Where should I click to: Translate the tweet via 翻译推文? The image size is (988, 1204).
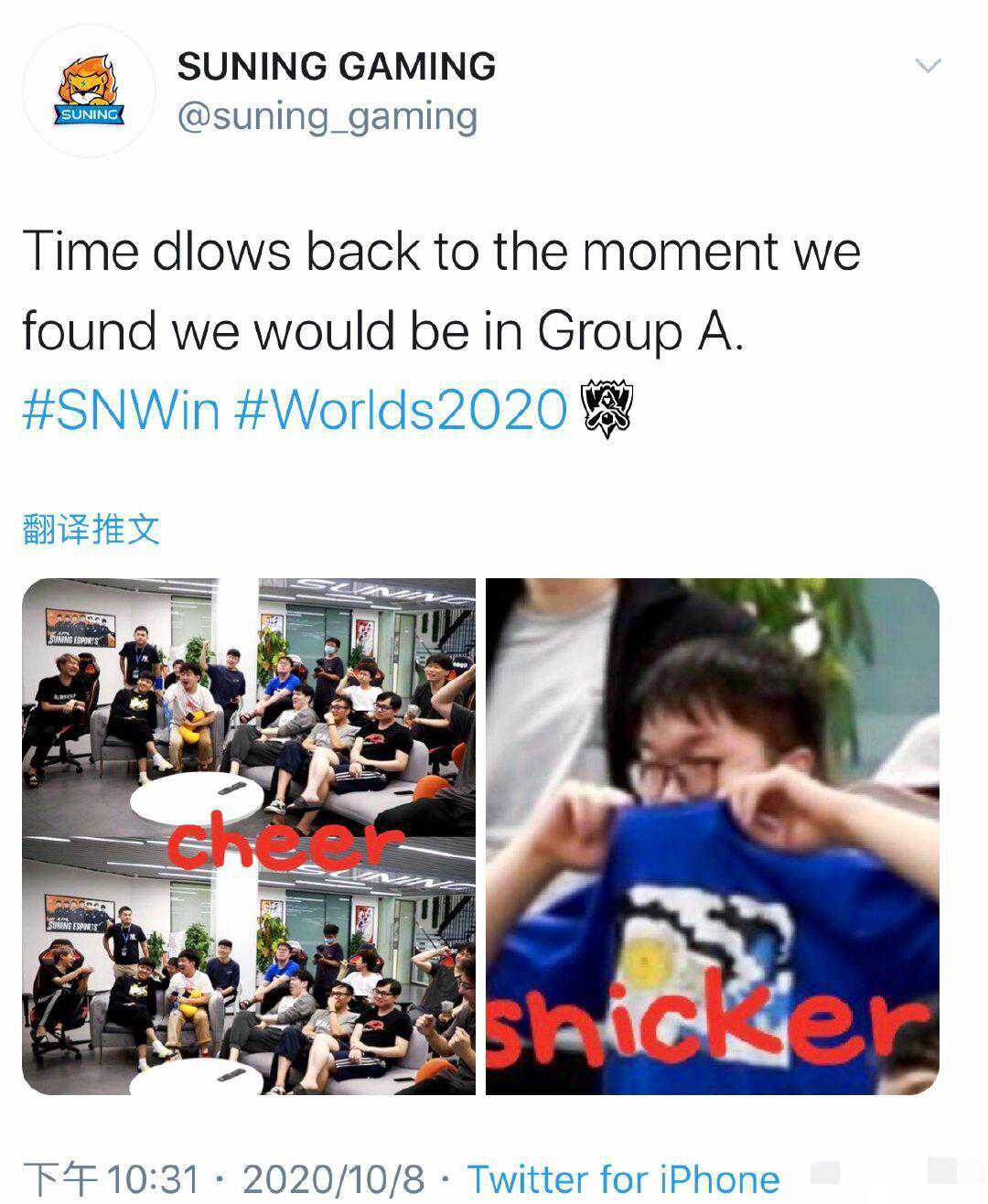click(91, 530)
